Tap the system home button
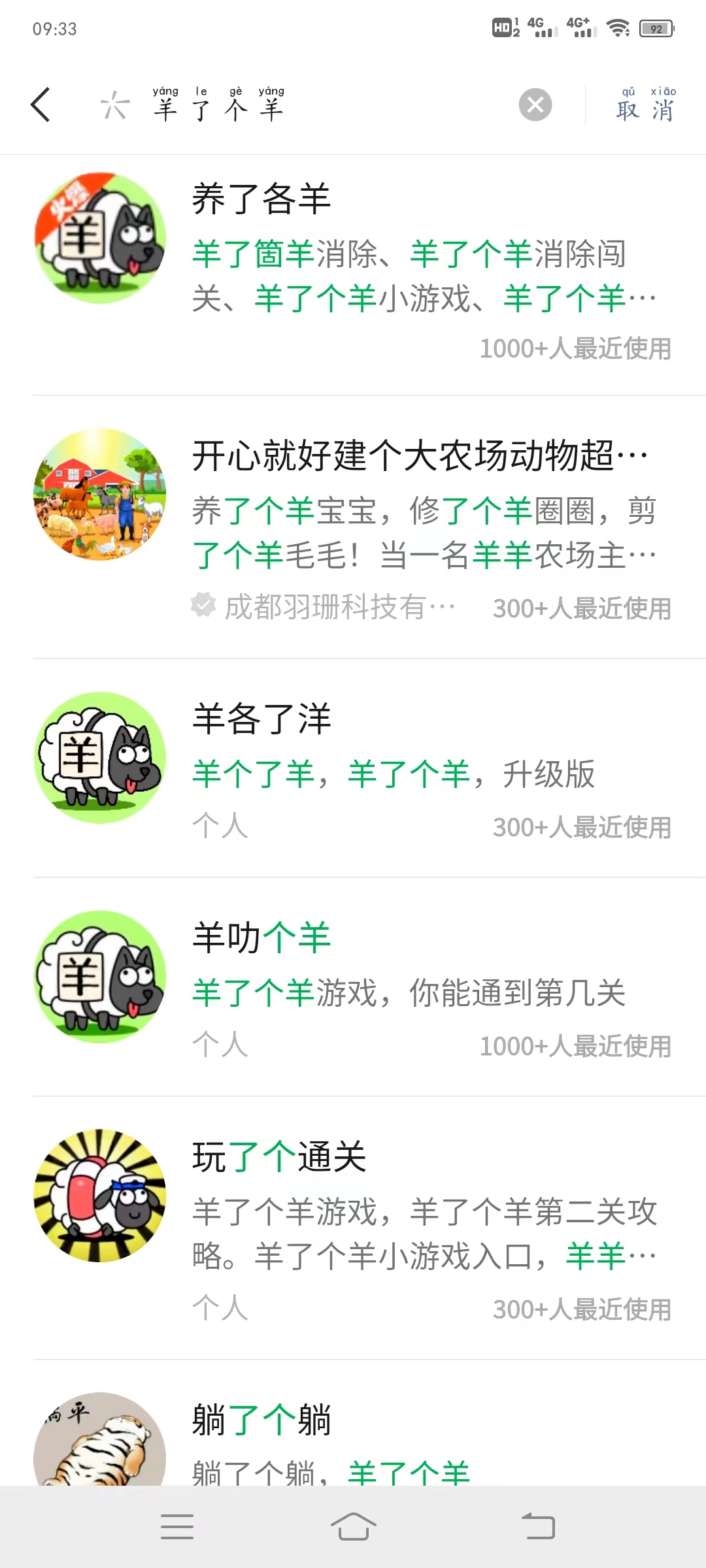This screenshot has width=706, height=1568. point(353,1527)
